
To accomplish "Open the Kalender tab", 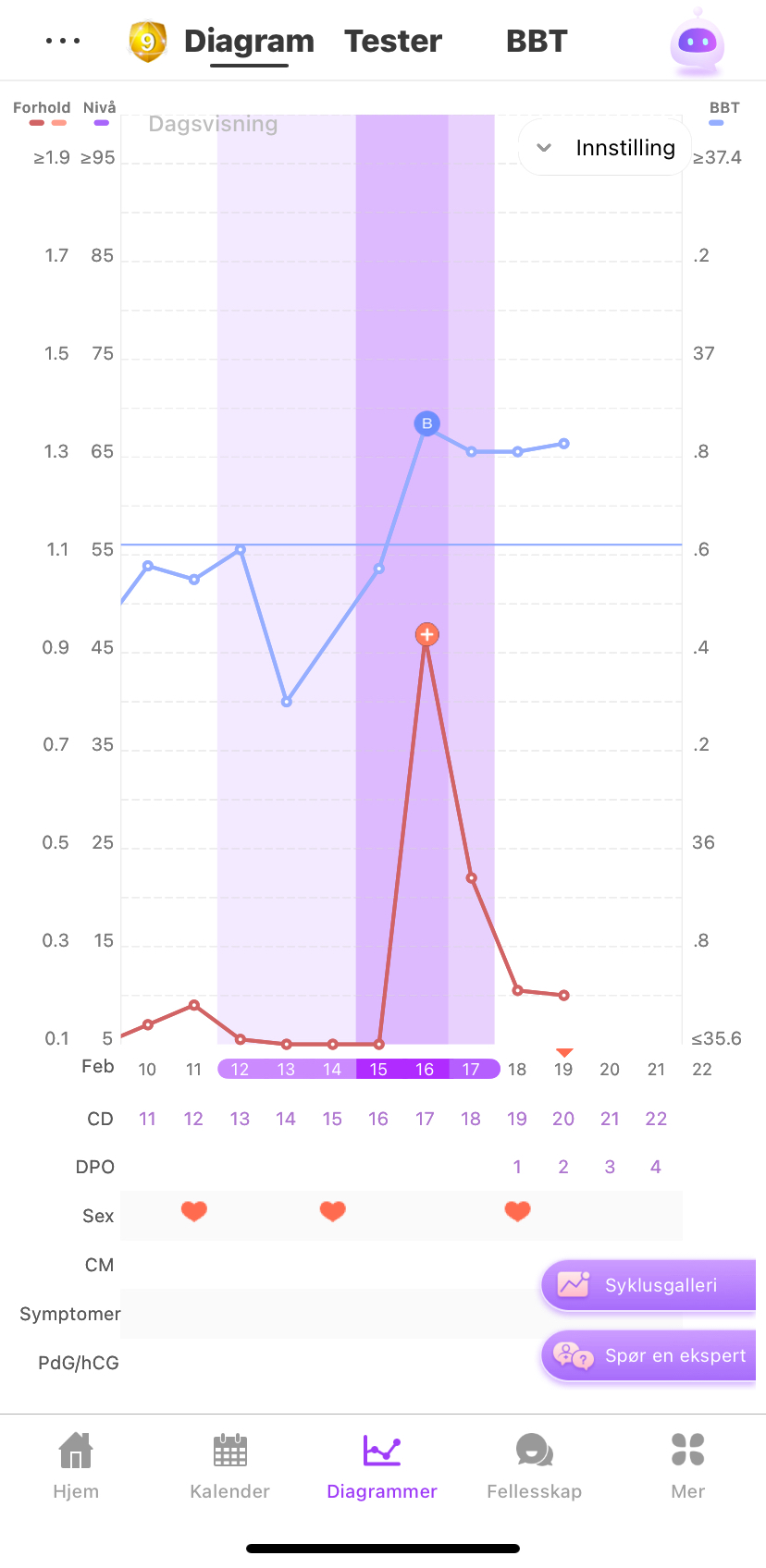I will coord(229,1465).
